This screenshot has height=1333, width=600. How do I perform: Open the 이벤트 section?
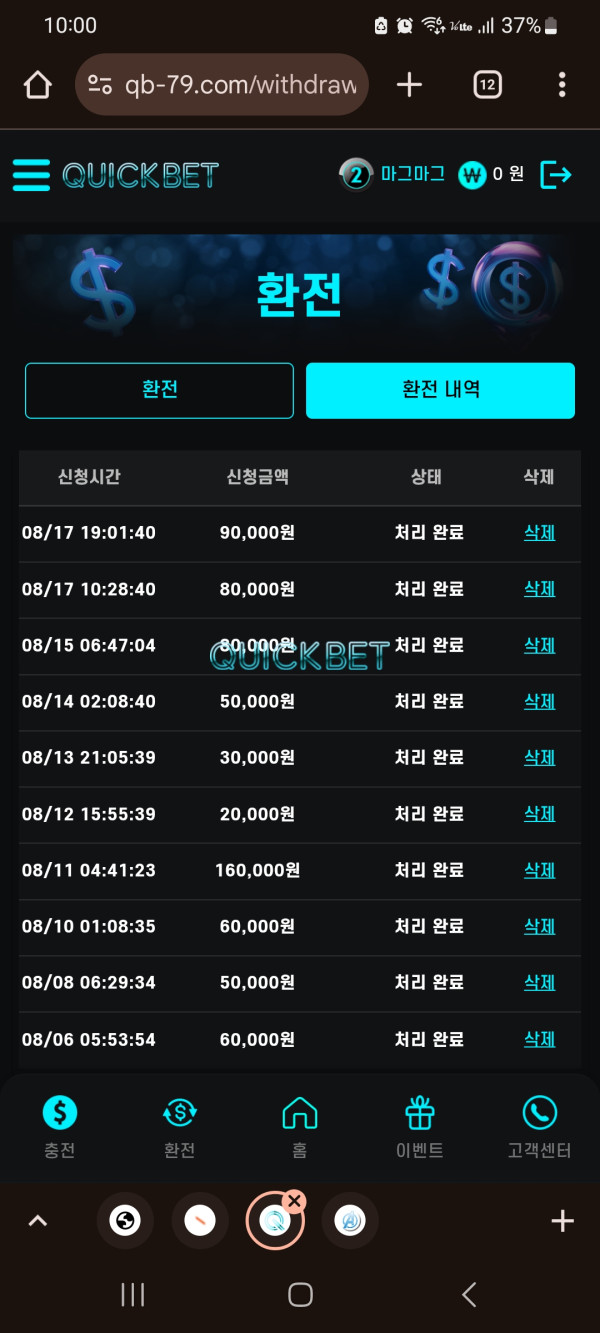(x=419, y=1126)
